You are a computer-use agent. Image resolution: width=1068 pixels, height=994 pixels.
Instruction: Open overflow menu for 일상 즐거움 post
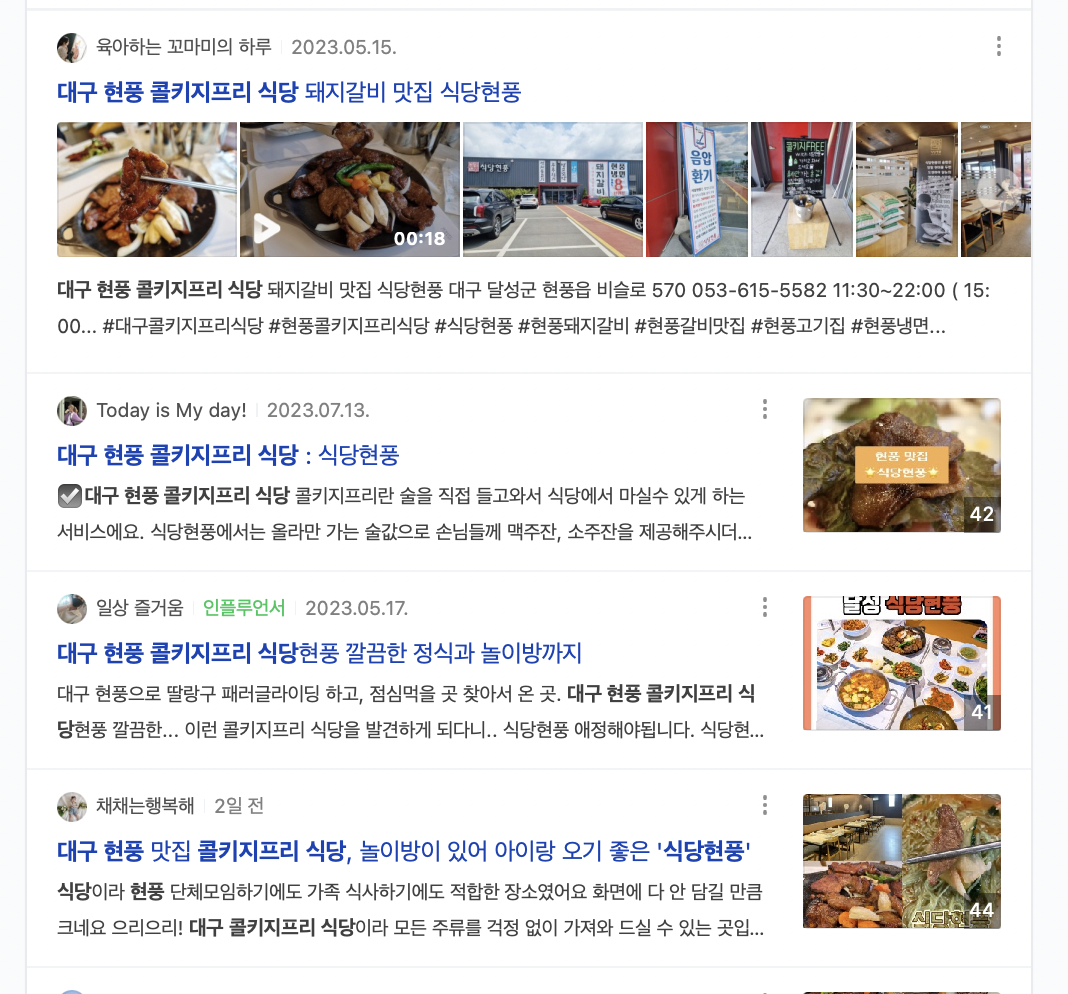coord(764,607)
